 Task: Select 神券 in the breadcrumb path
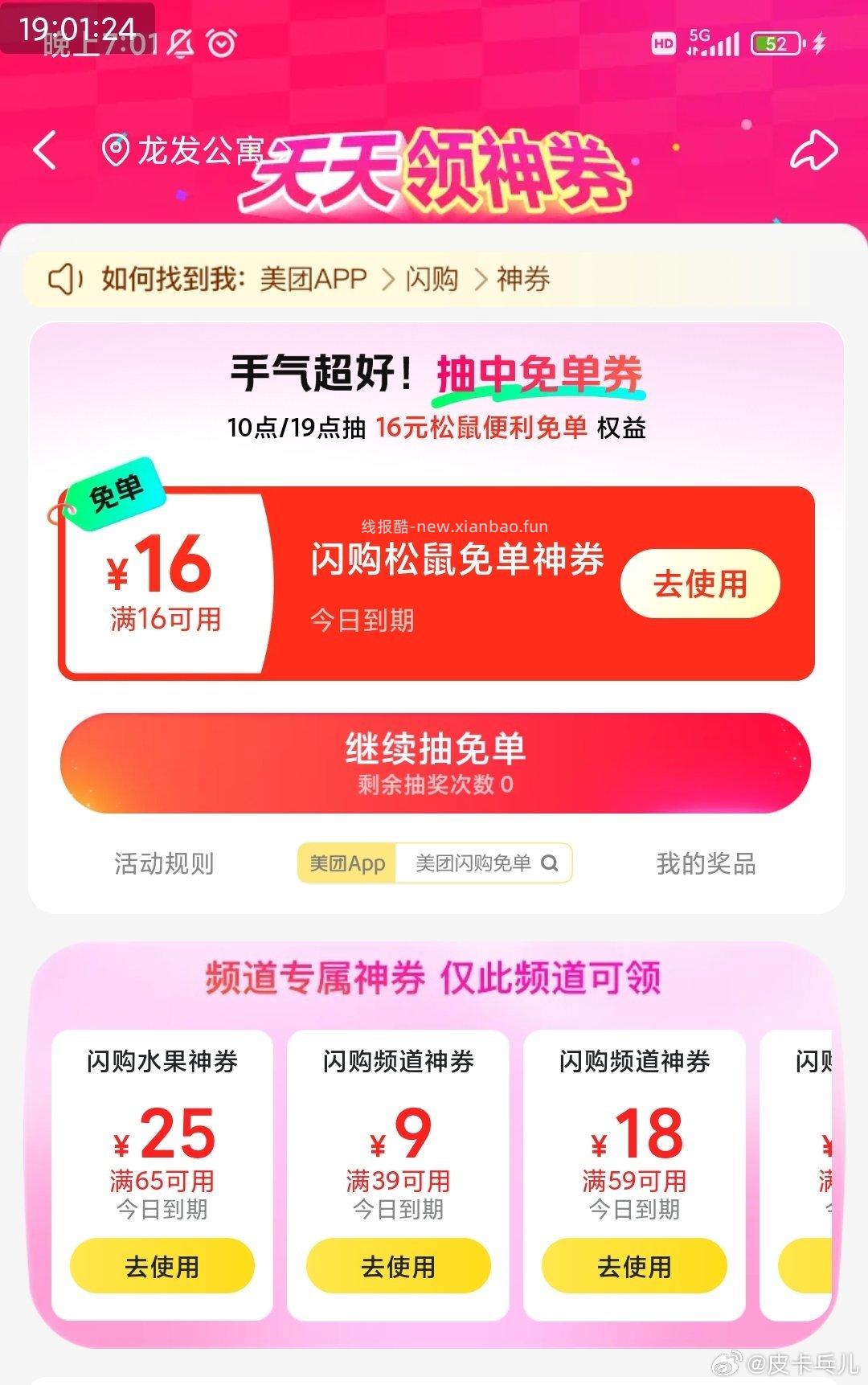[524, 279]
